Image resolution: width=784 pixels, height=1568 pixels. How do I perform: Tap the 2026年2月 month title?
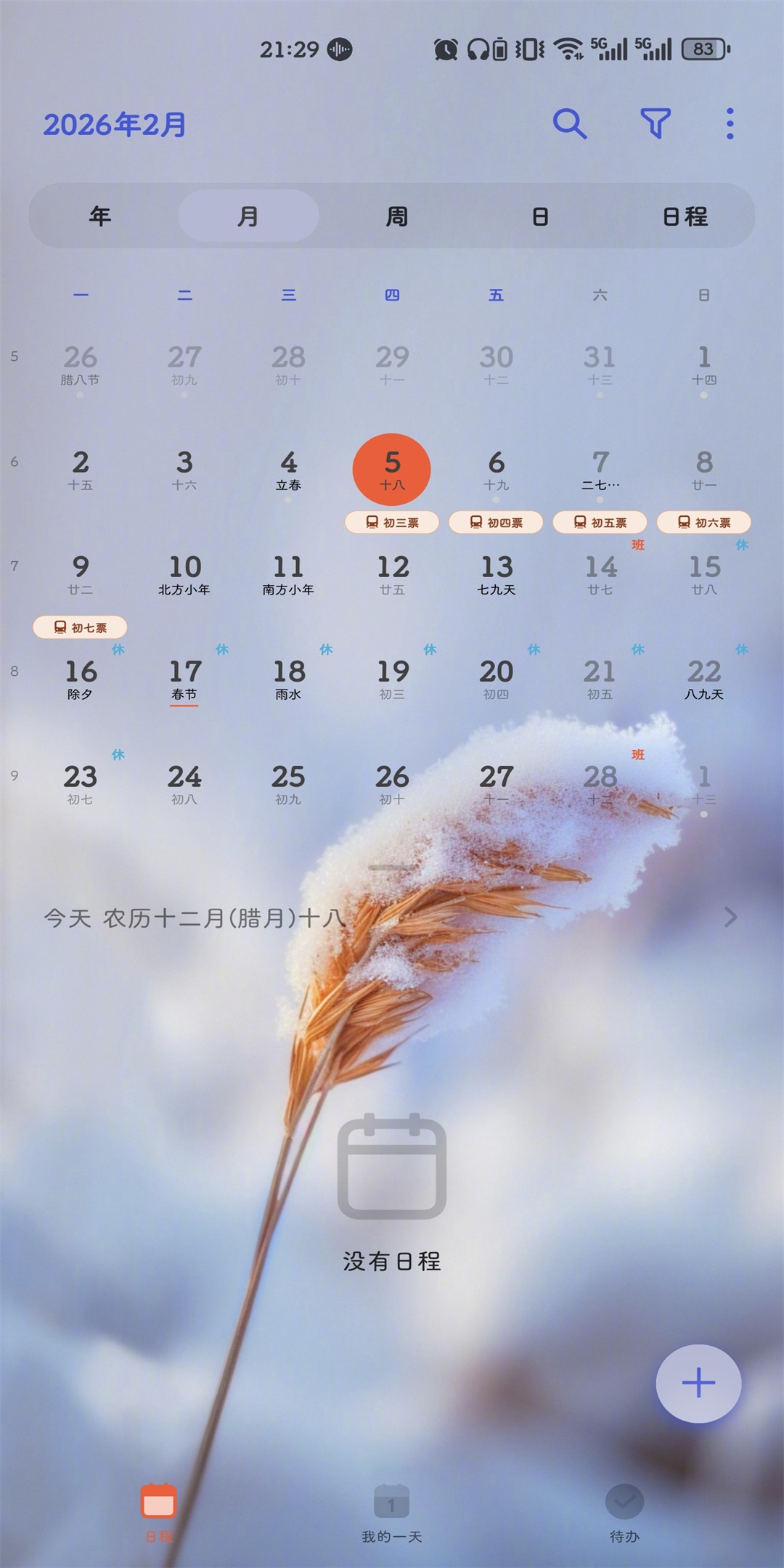(115, 125)
